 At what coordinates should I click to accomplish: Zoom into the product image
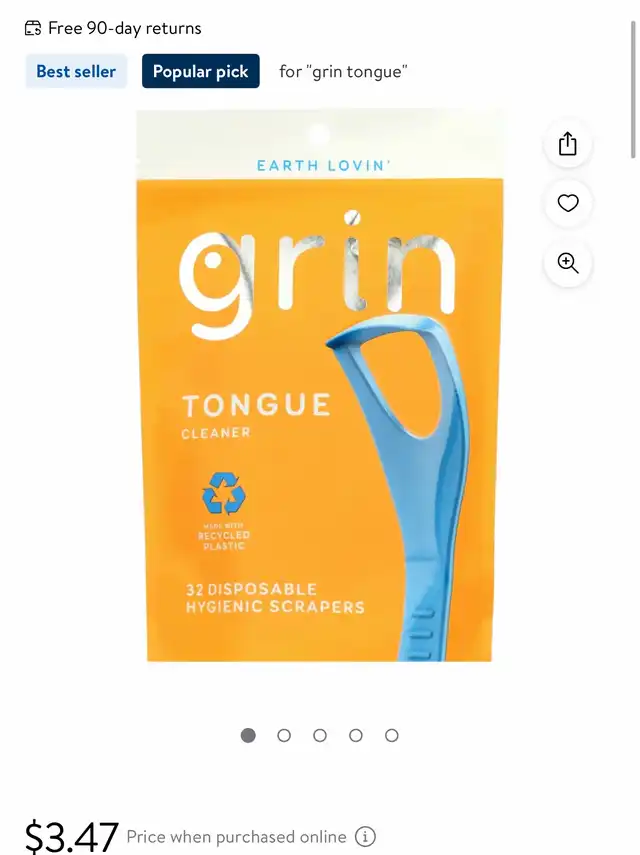pyautogui.click(x=568, y=263)
